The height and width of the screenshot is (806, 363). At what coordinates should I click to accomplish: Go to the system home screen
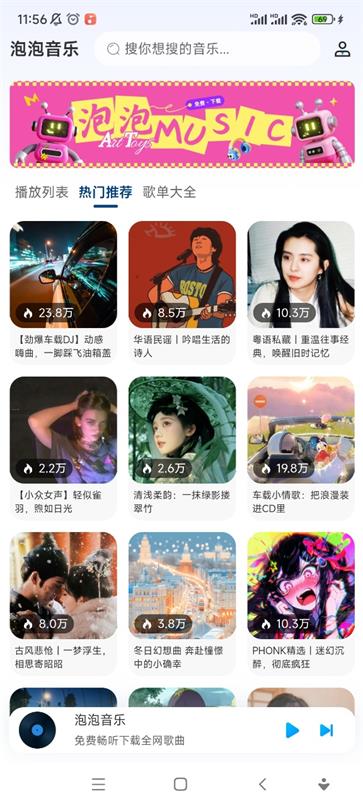[x=180, y=784]
